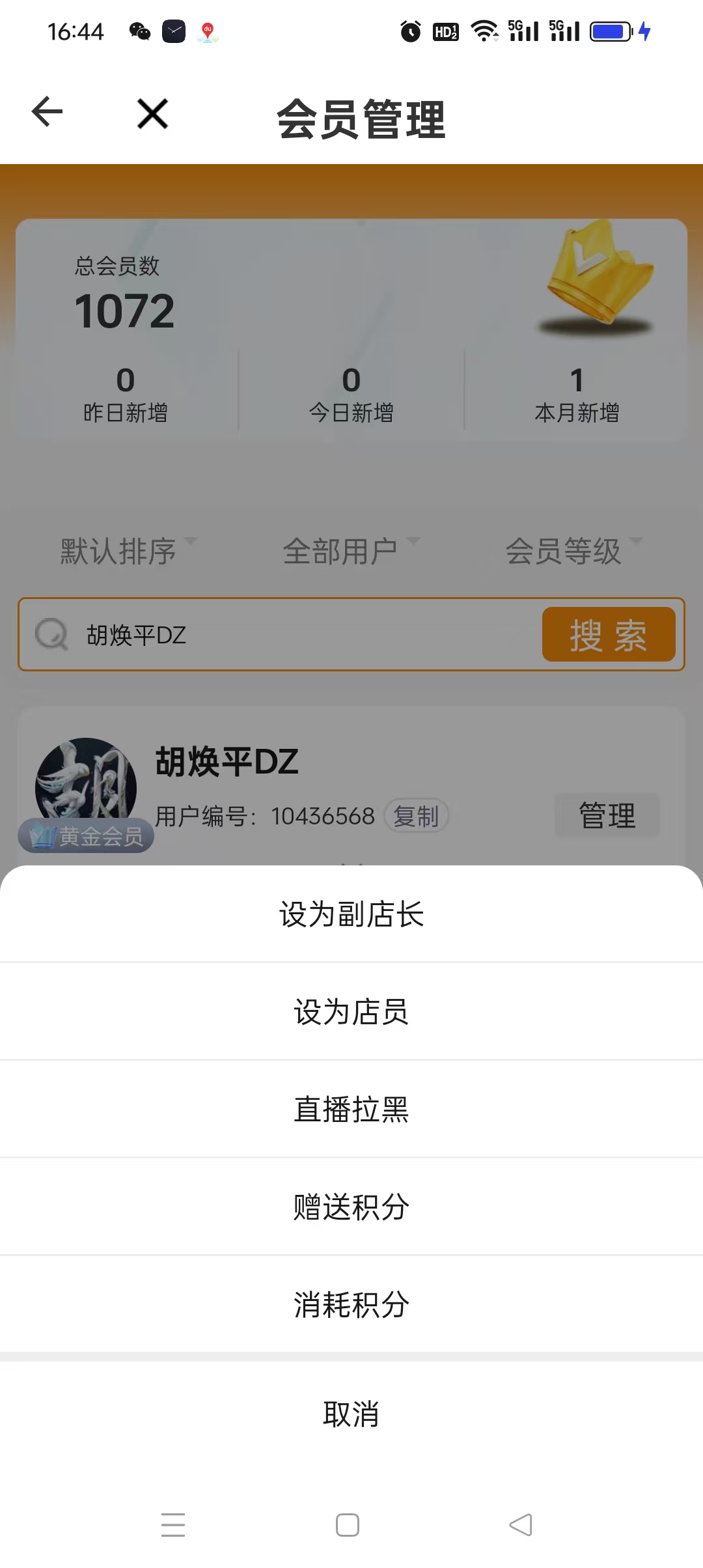Close the page with the X icon
The width and height of the screenshot is (703, 1568).
[153, 114]
